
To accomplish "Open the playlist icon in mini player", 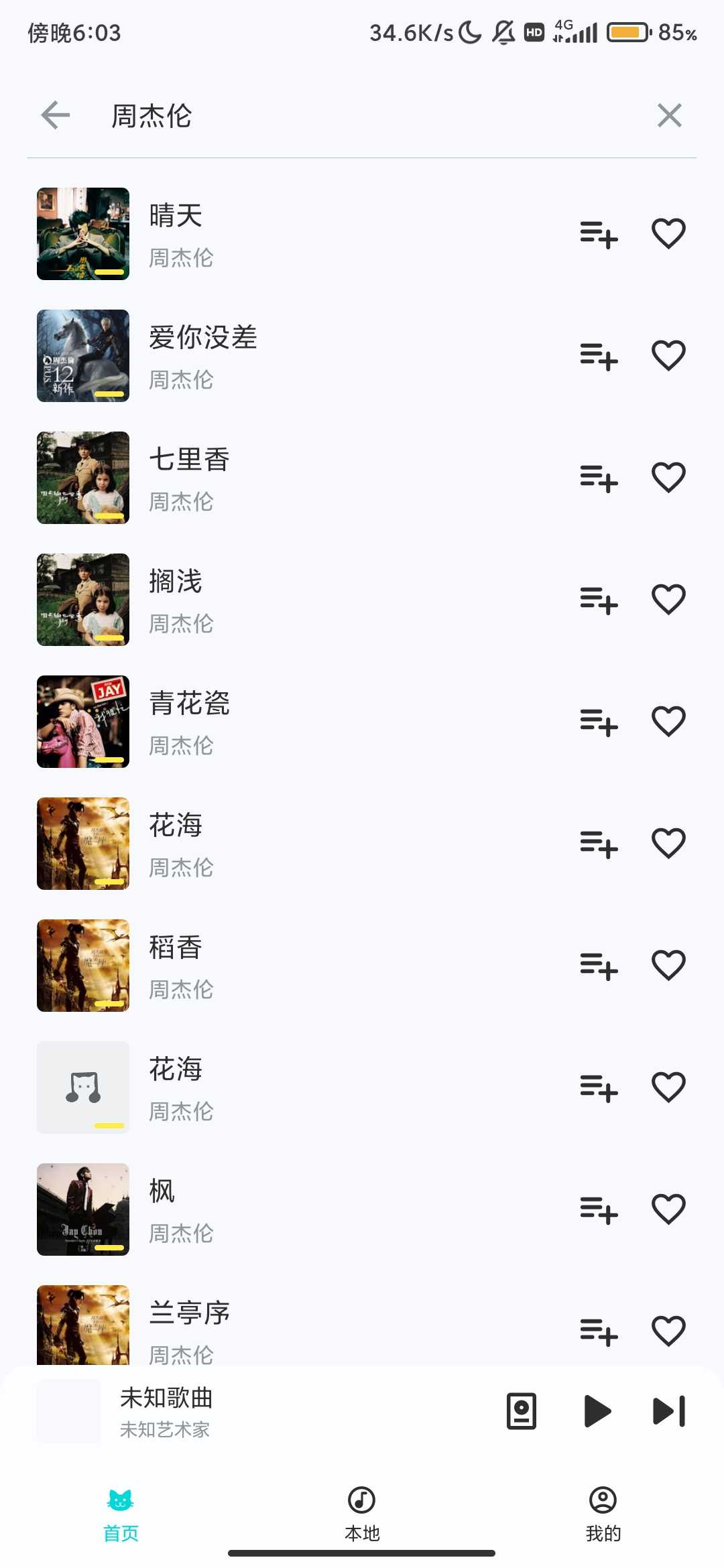I will (521, 1411).
